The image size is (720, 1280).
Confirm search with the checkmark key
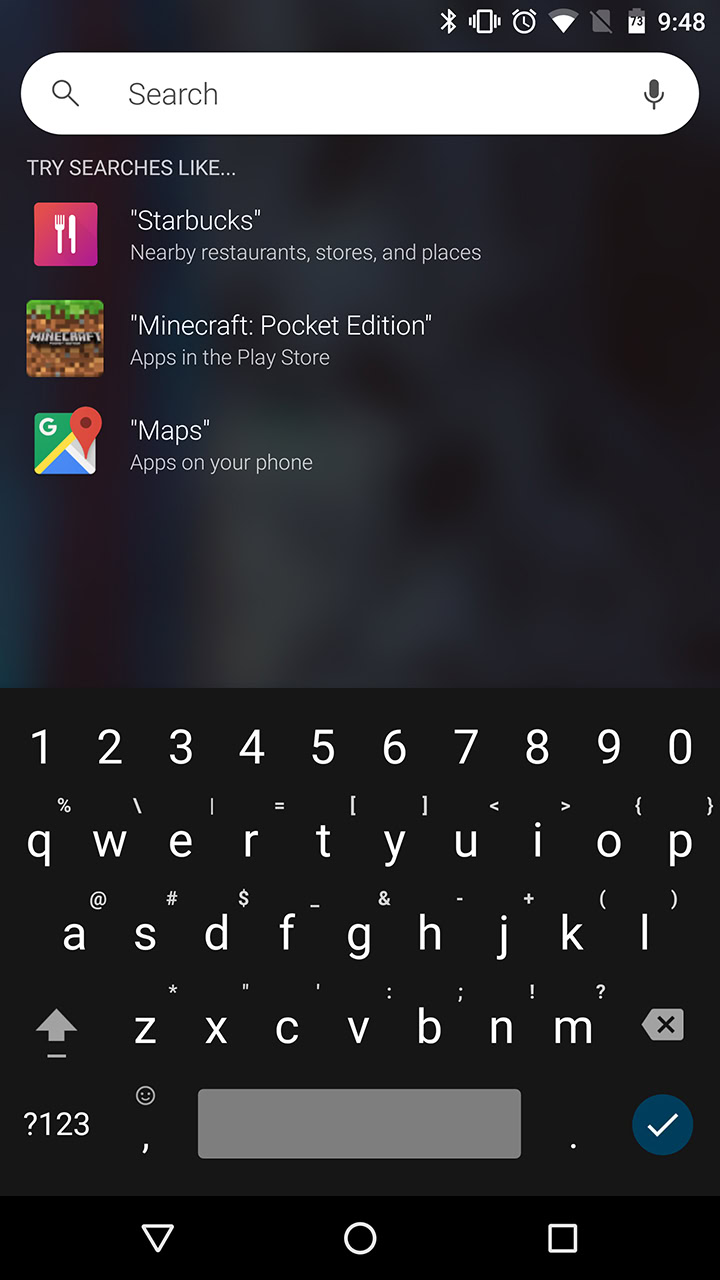(662, 1124)
